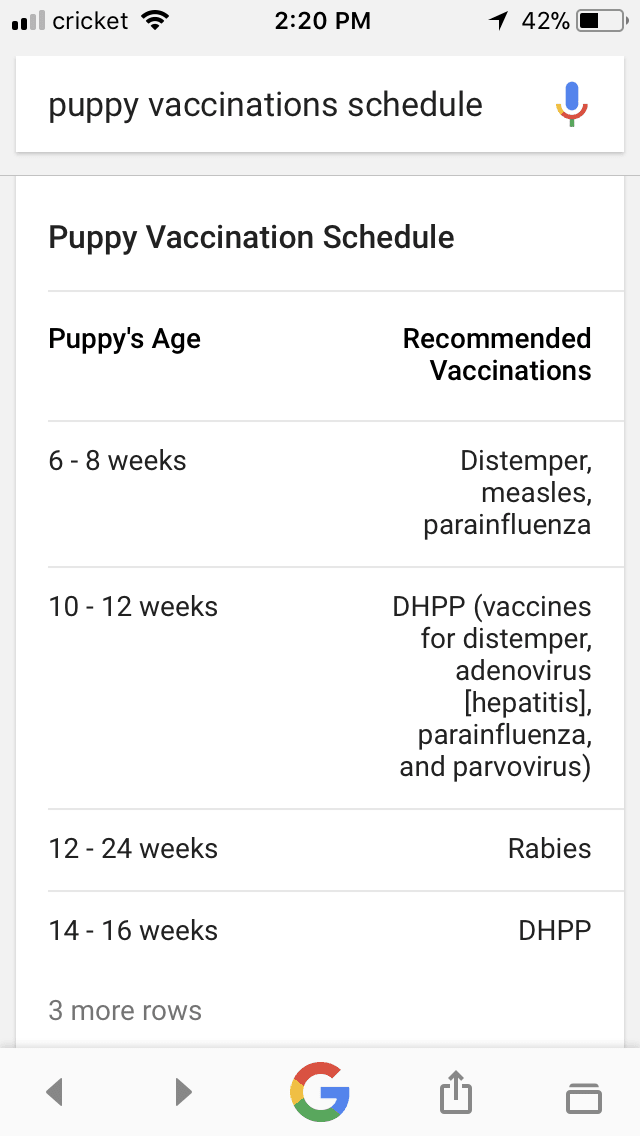Image resolution: width=640 pixels, height=1136 pixels.
Task: Go back to the previous page
Action: (55, 1091)
